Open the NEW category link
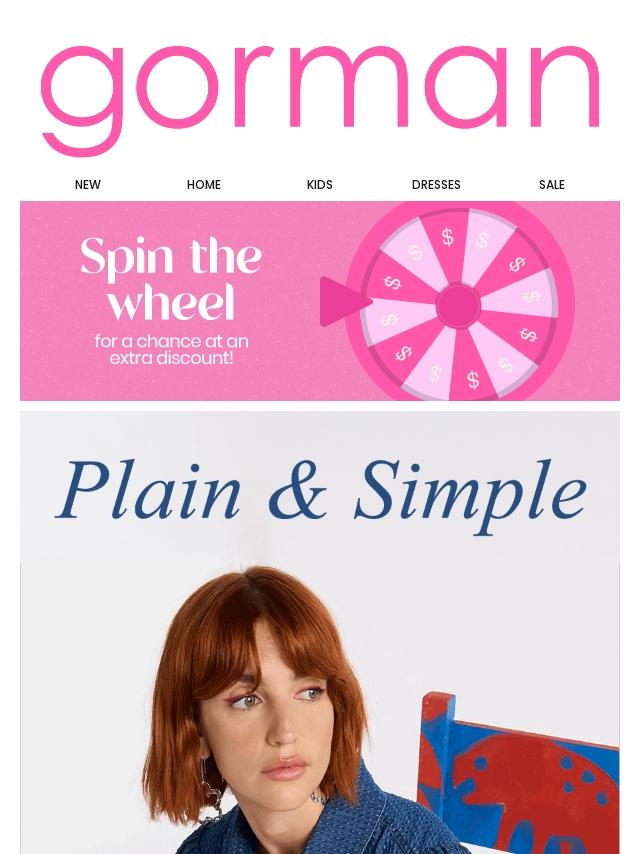This screenshot has height=854, width=640. tap(88, 185)
